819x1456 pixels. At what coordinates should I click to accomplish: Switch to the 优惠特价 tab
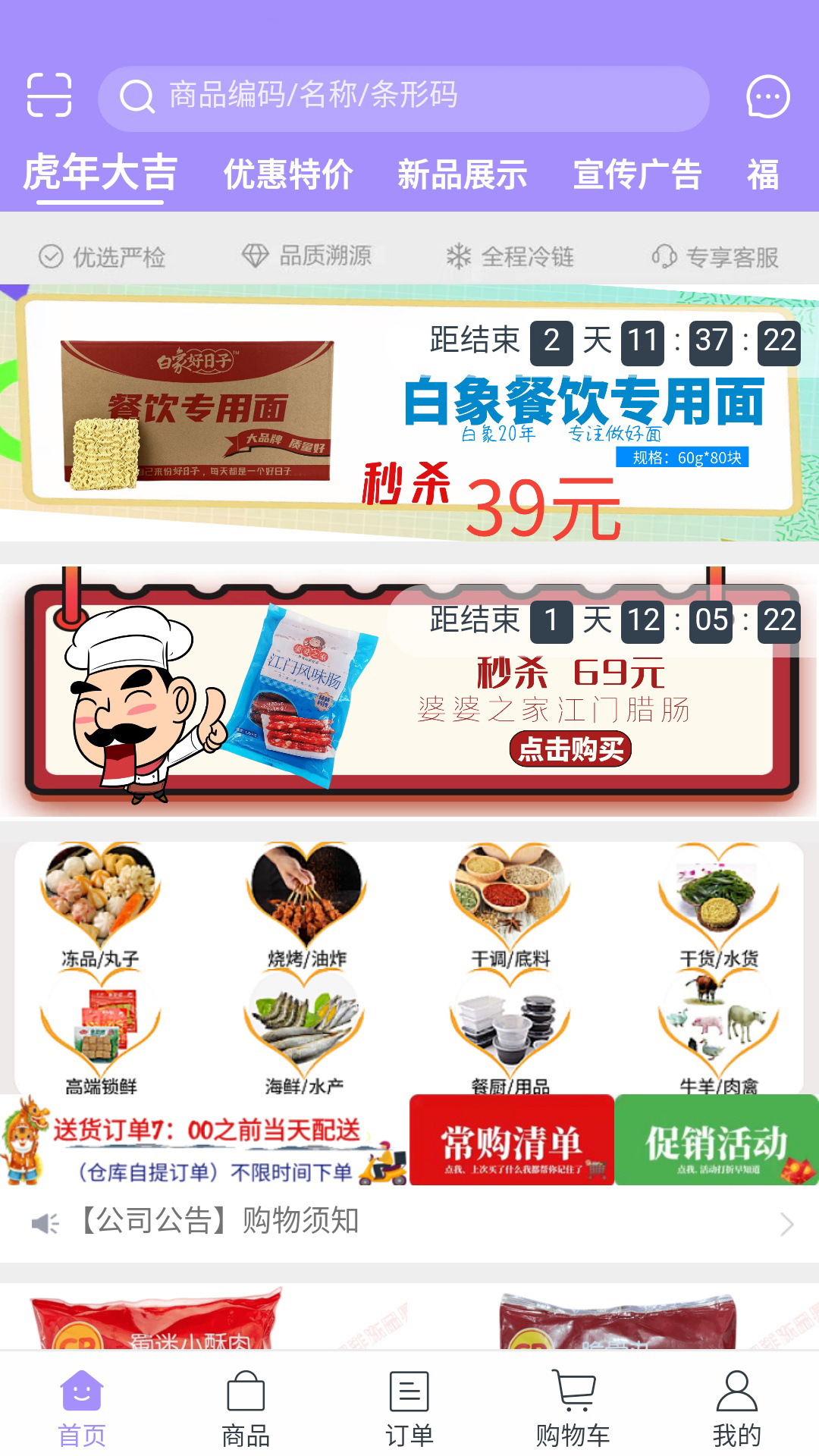pyautogui.click(x=288, y=174)
